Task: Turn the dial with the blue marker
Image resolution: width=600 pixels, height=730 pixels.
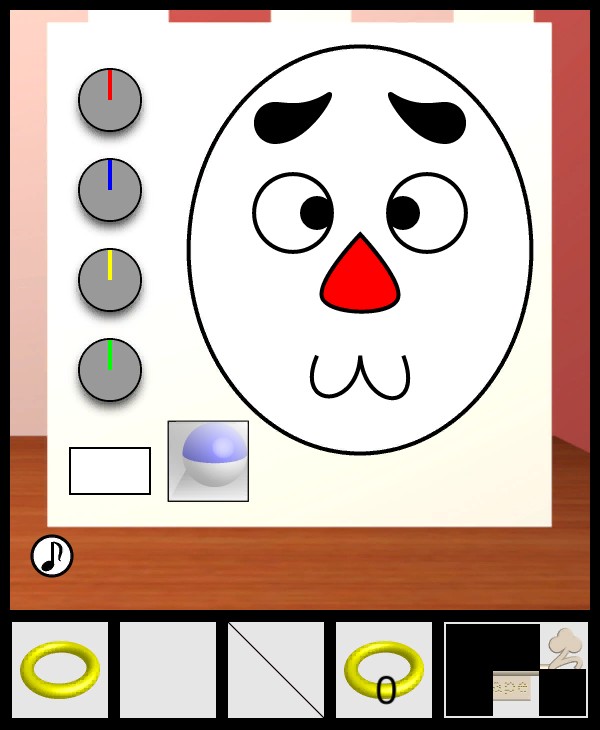Action: [110, 190]
